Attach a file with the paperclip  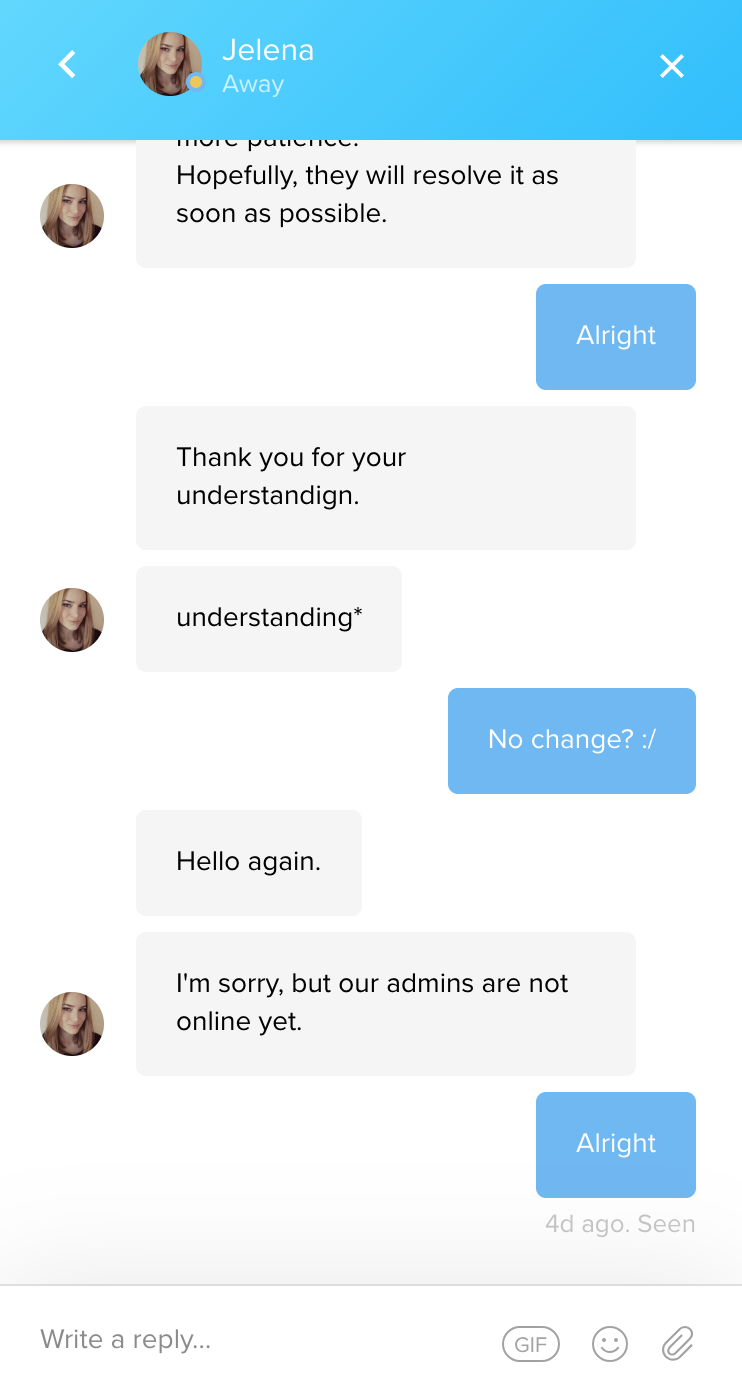click(678, 1344)
